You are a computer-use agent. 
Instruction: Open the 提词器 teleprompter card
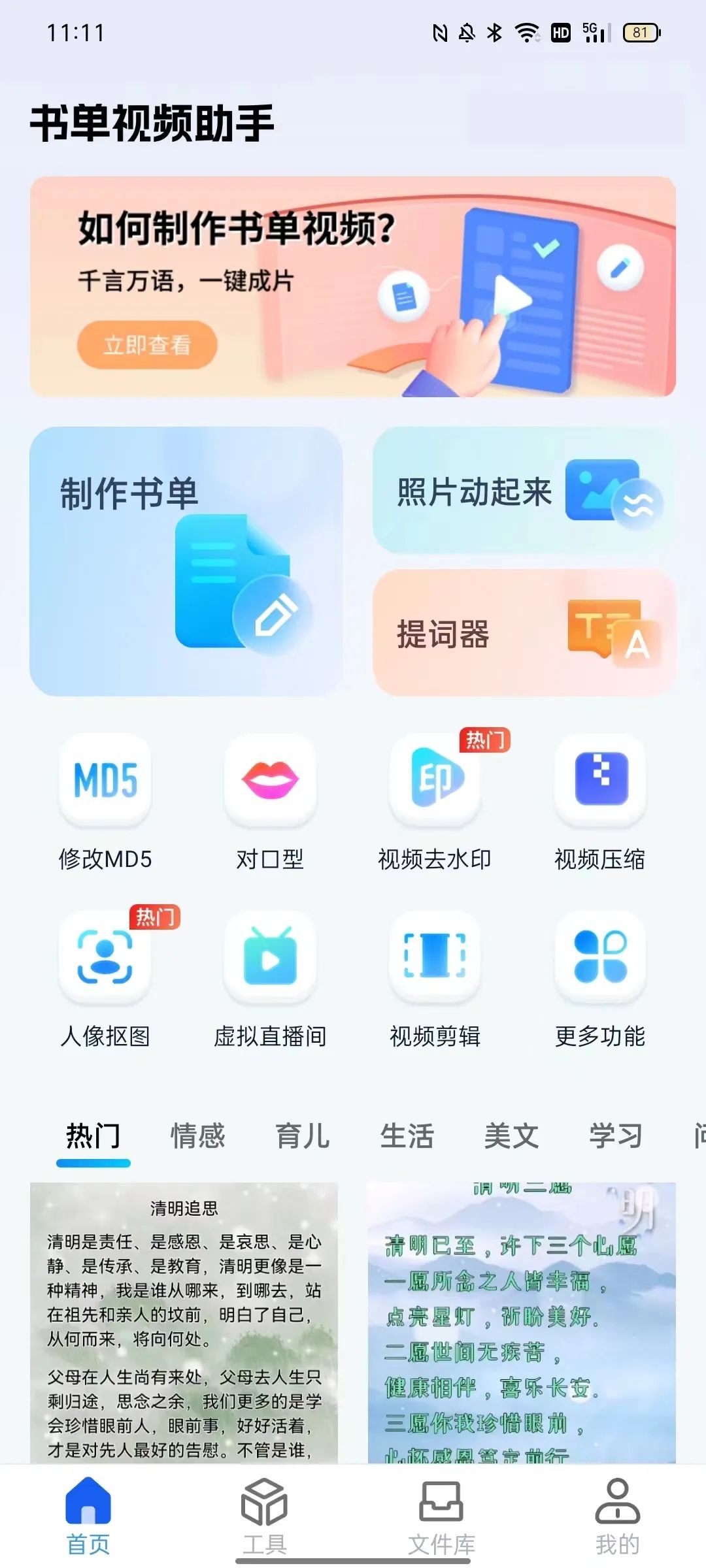pos(524,632)
